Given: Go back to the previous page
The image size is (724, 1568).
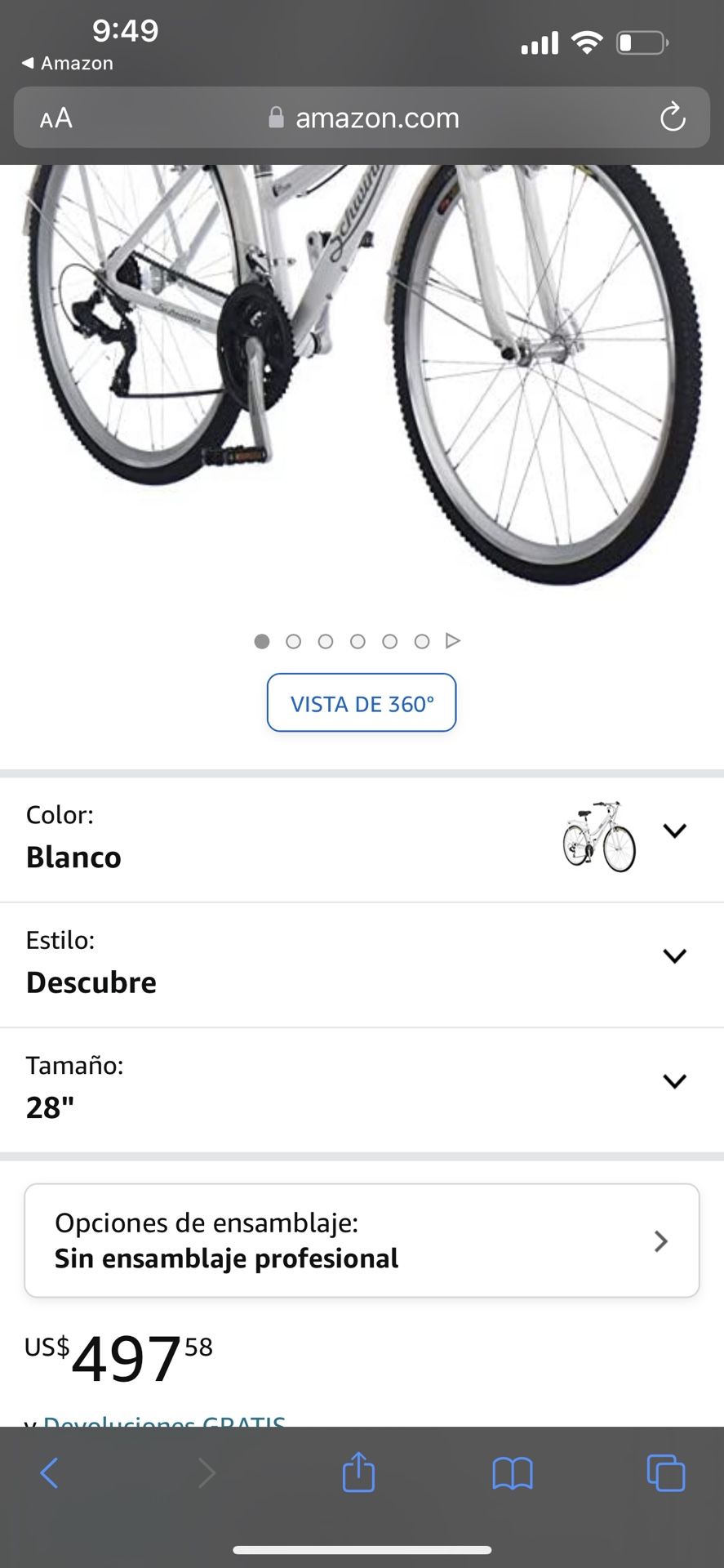Looking at the screenshot, I should click(x=50, y=1473).
